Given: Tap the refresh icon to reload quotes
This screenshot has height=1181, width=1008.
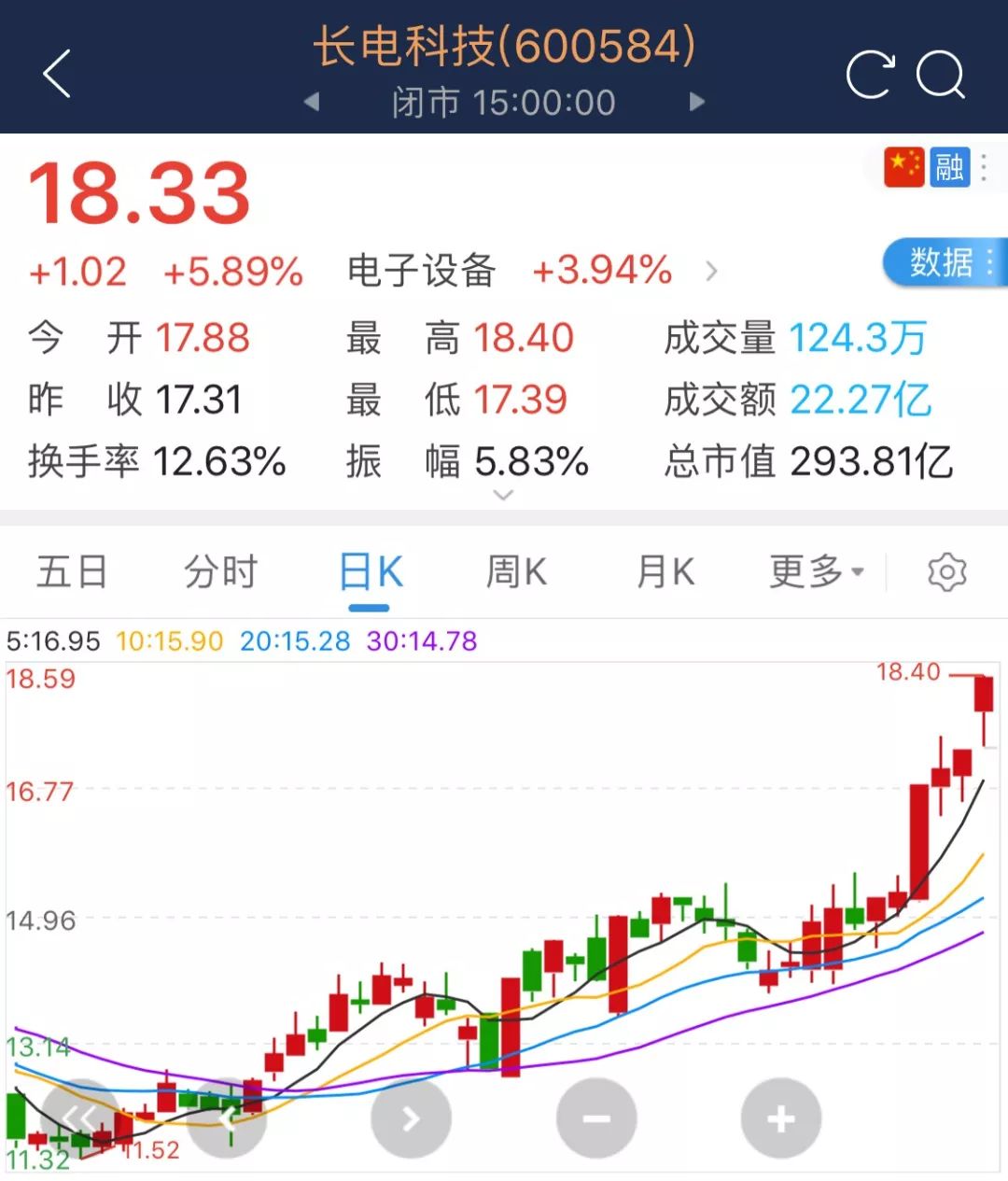Looking at the screenshot, I should click(869, 75).
